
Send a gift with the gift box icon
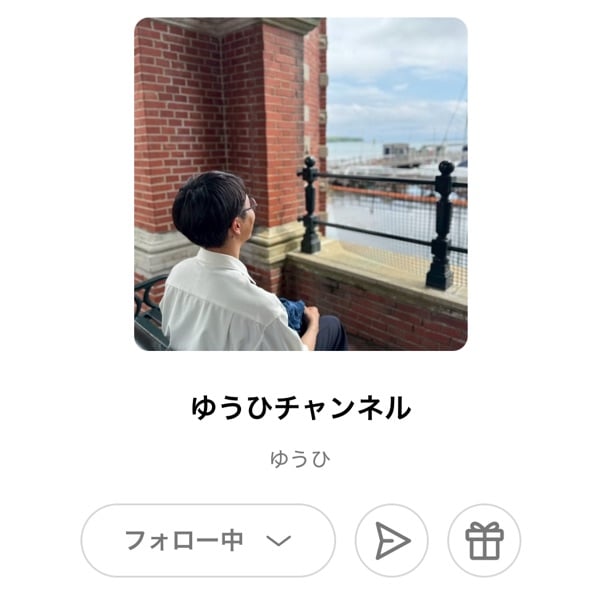484,541
